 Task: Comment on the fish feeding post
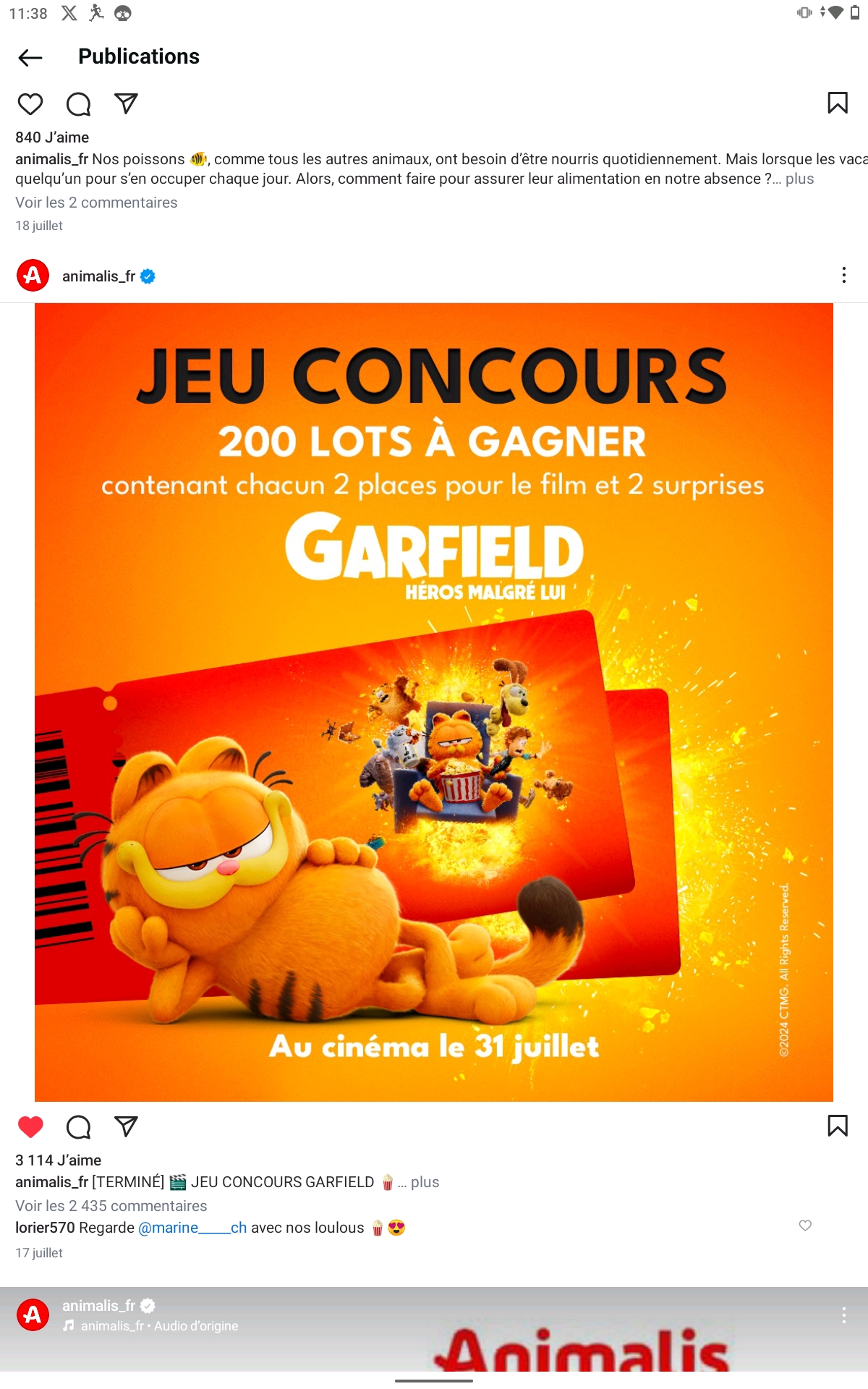pyautogui.click(x=78, y=104)
